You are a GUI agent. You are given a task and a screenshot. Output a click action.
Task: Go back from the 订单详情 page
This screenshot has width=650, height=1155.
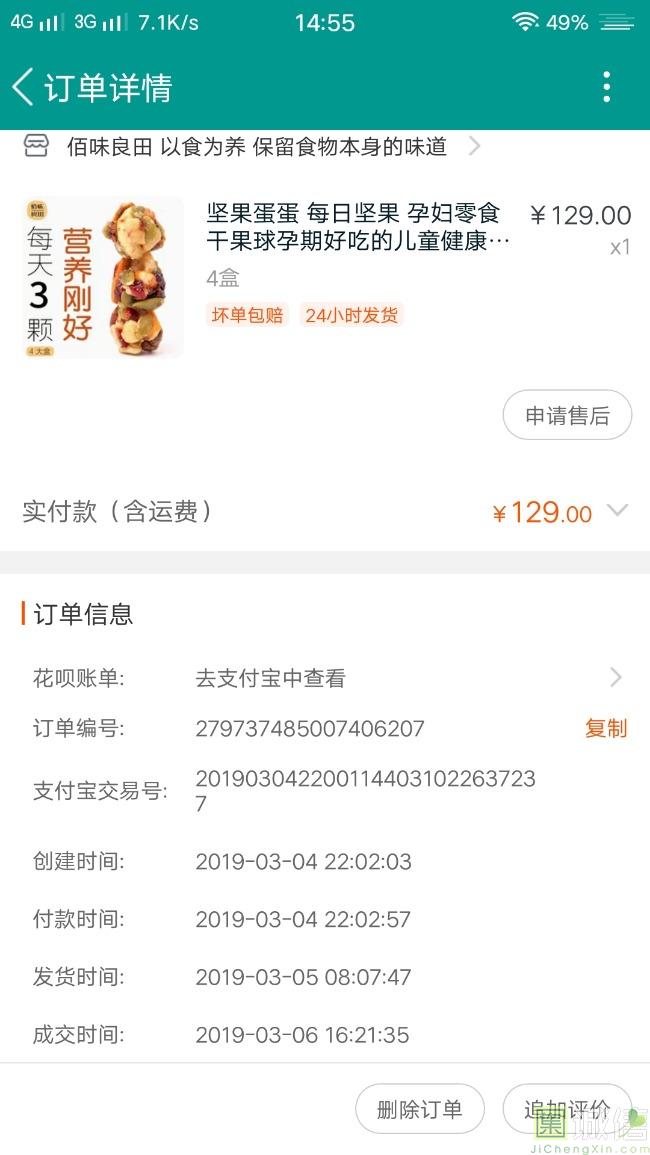23,87
